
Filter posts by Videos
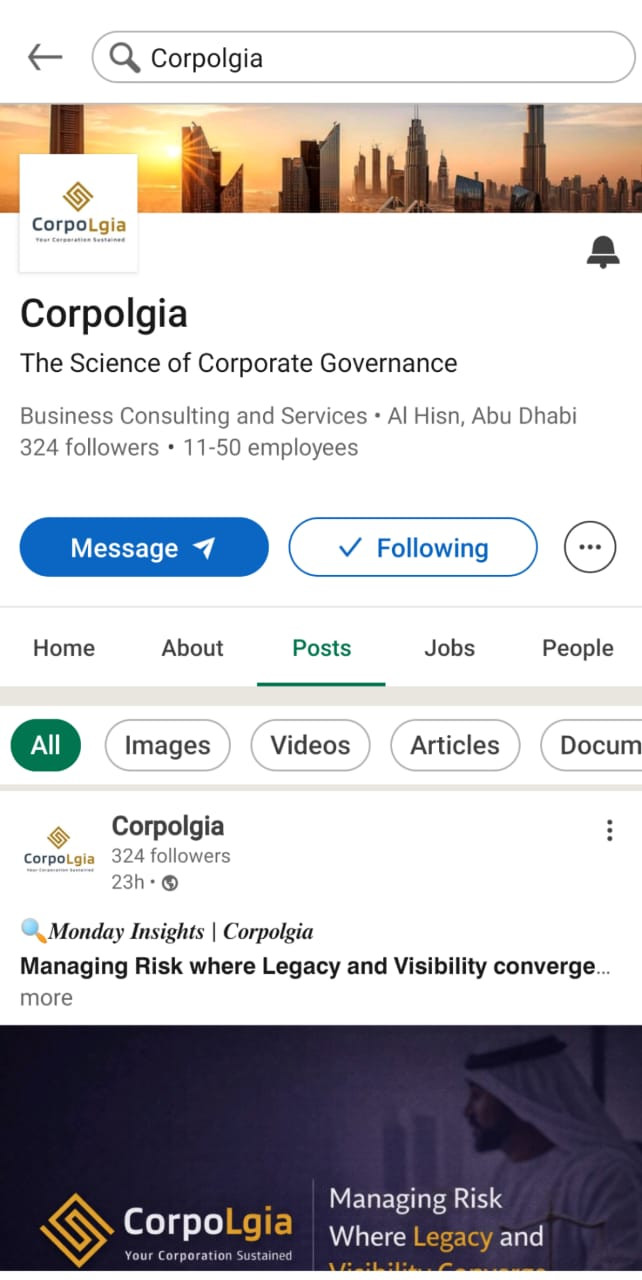(x=310, y=745)
